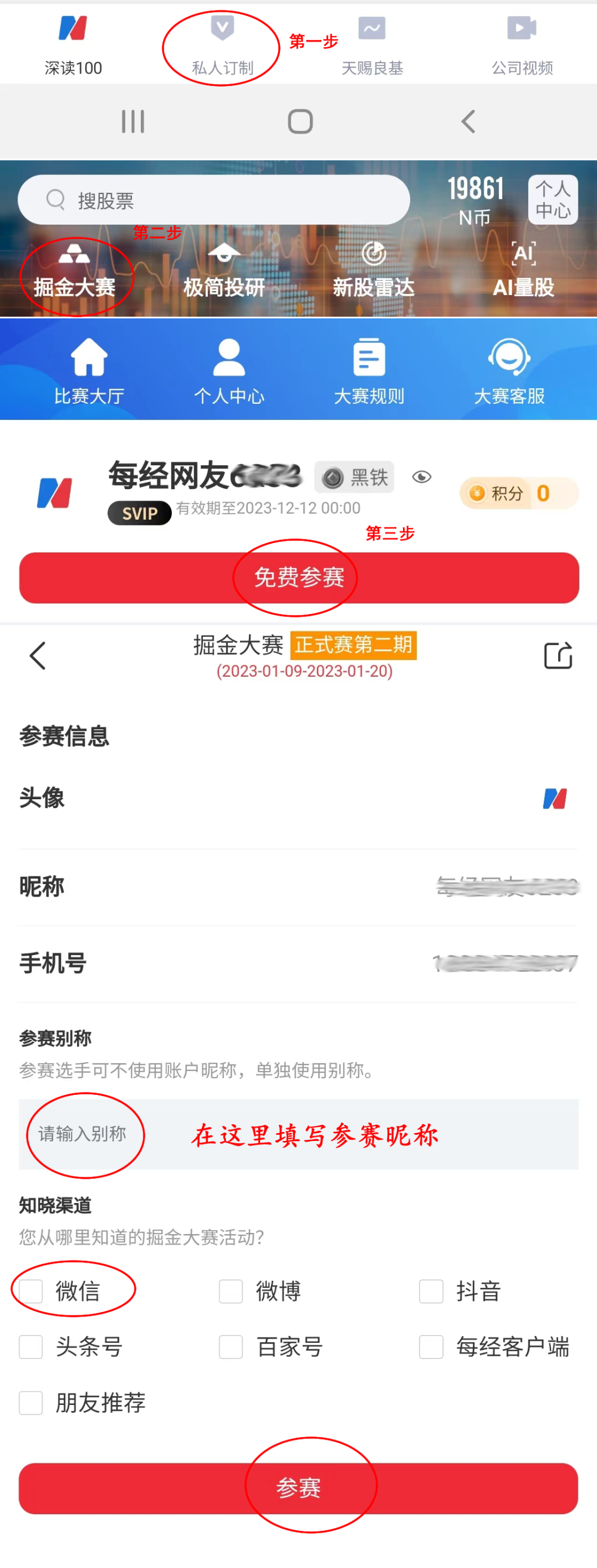597x1568 pixels.
Task: Check the 微信 channel checkbox
Action: coord(30,1291)
